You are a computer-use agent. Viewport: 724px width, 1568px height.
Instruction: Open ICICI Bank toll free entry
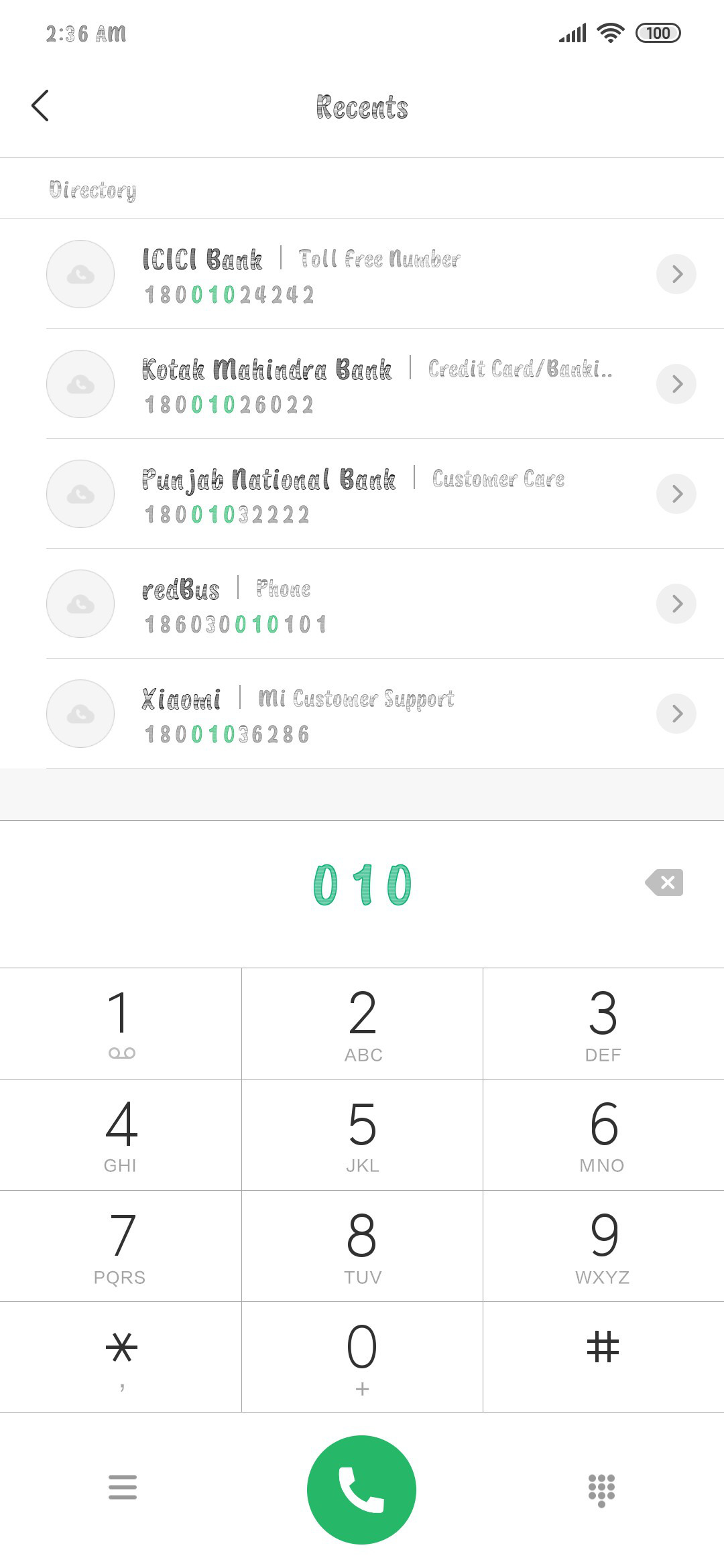click(362, 274)
